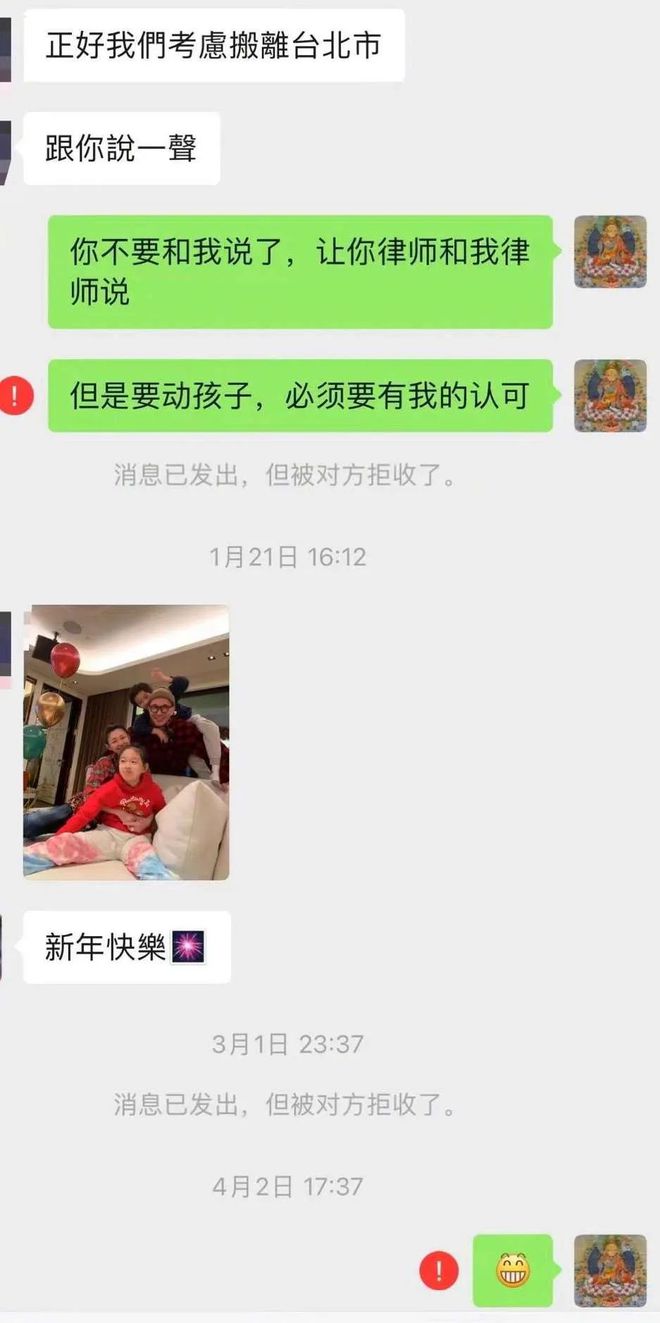
Task: Open sender avatar next to 你不要和我说了 message
Action: click(610, 252)
